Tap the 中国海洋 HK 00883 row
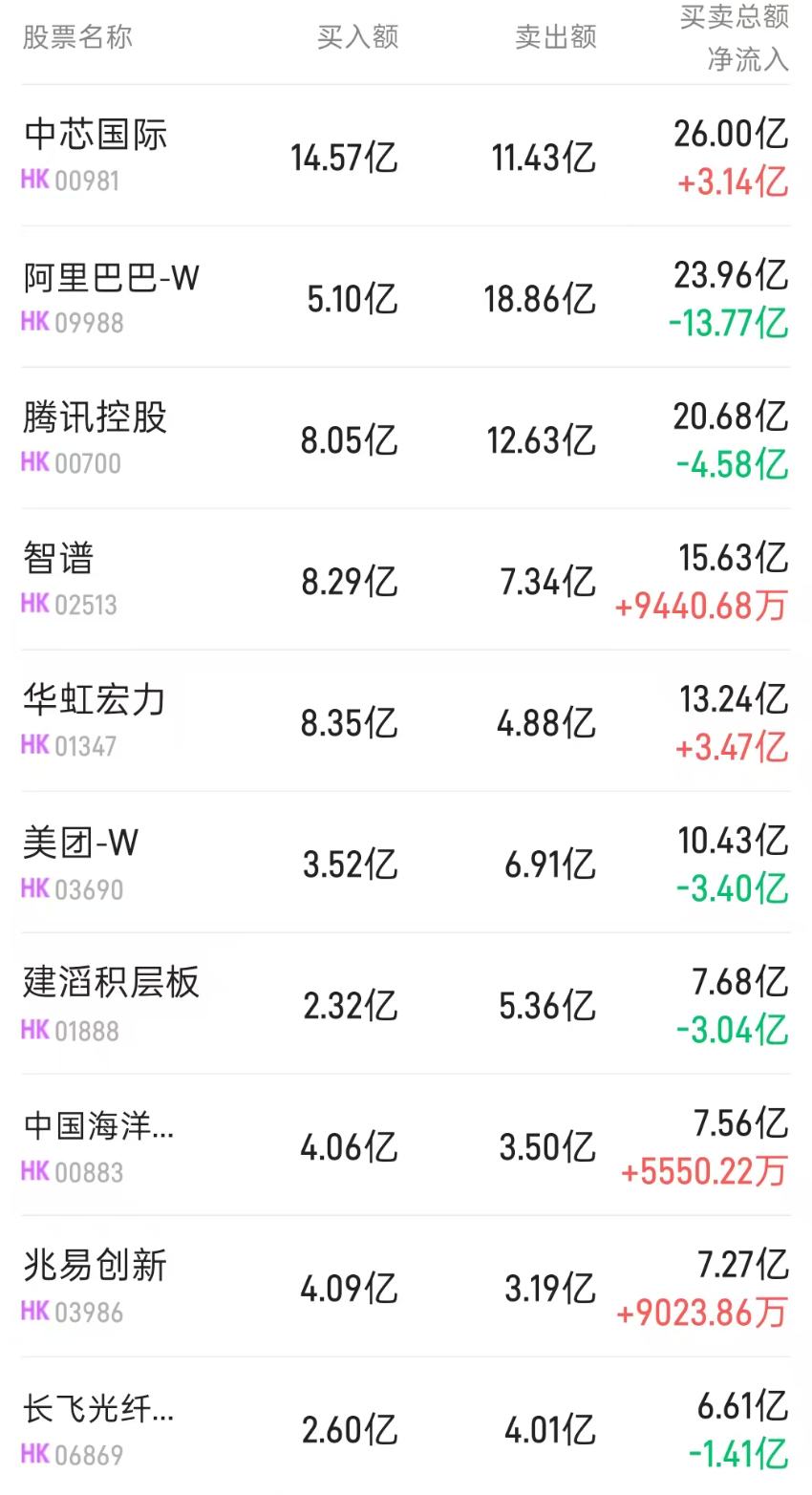The height and width of the screenshot is (1495, 812). 406,1145
